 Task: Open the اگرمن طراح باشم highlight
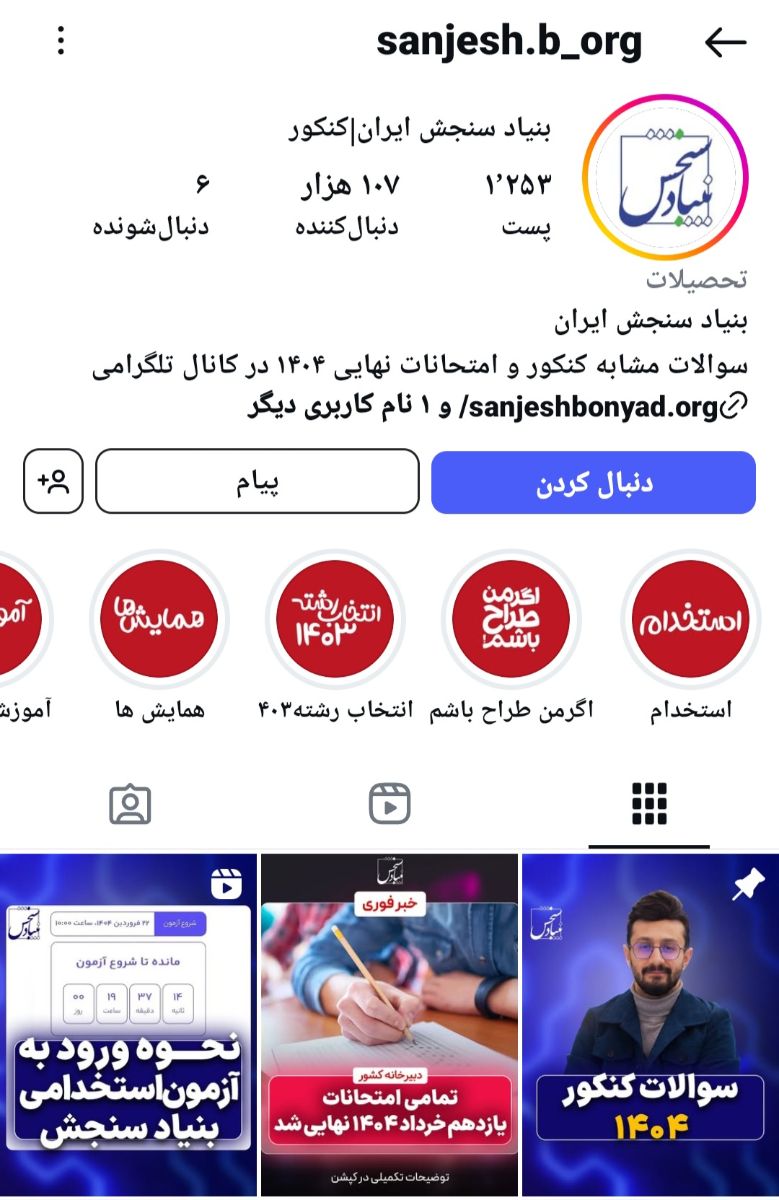(512, 619)
